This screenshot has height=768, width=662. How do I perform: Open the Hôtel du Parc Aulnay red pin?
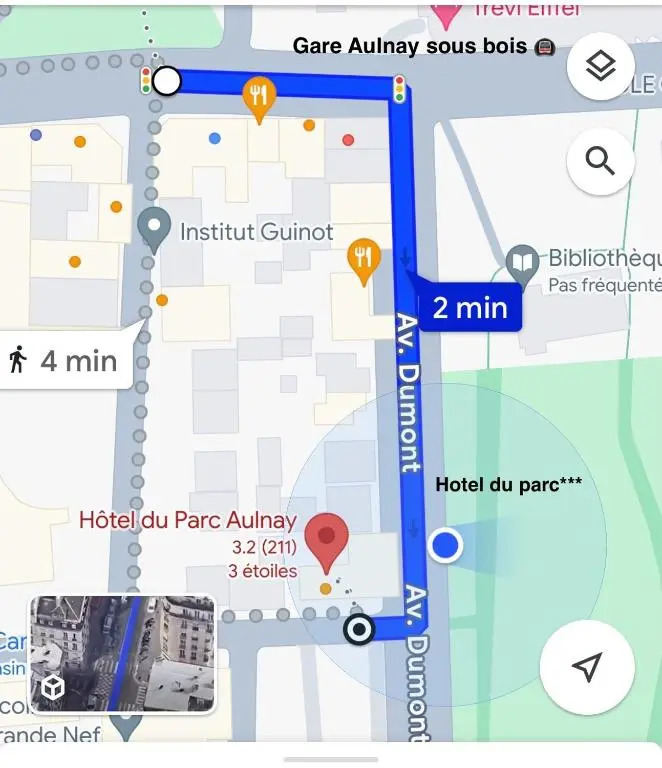pyautogui.click(x=326, y=540)
